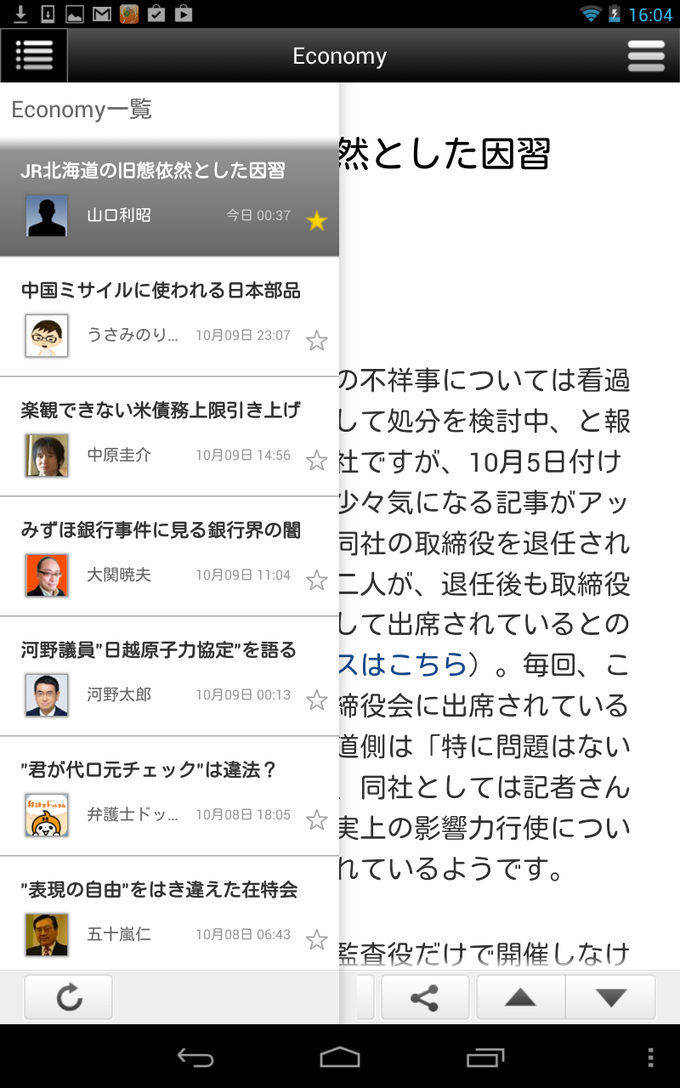The height and width of the screenshot is (1088, 680).
Task: Open 河野議員 日越原子力協定 article
Action: 158,651
